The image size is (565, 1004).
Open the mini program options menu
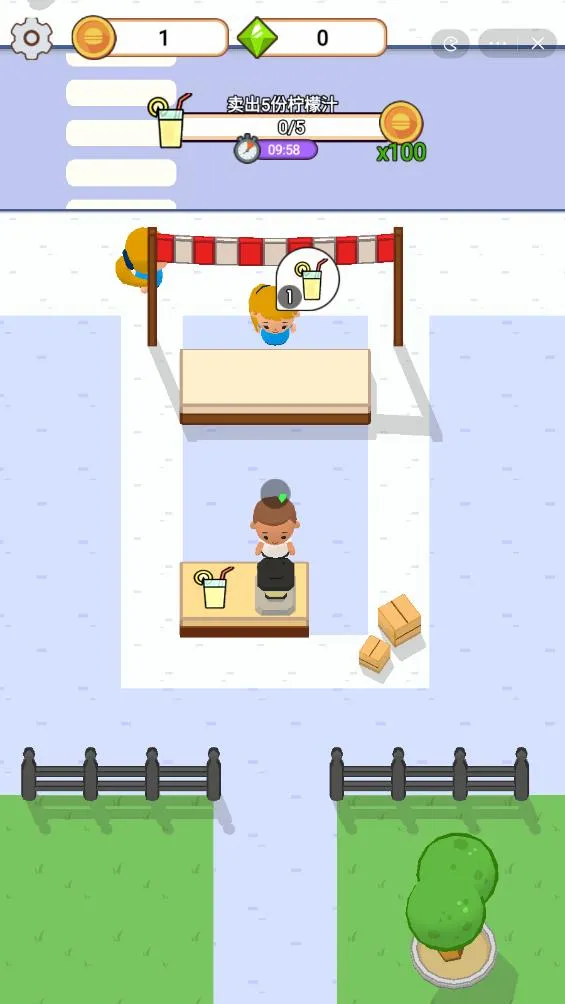click(498, 44)
